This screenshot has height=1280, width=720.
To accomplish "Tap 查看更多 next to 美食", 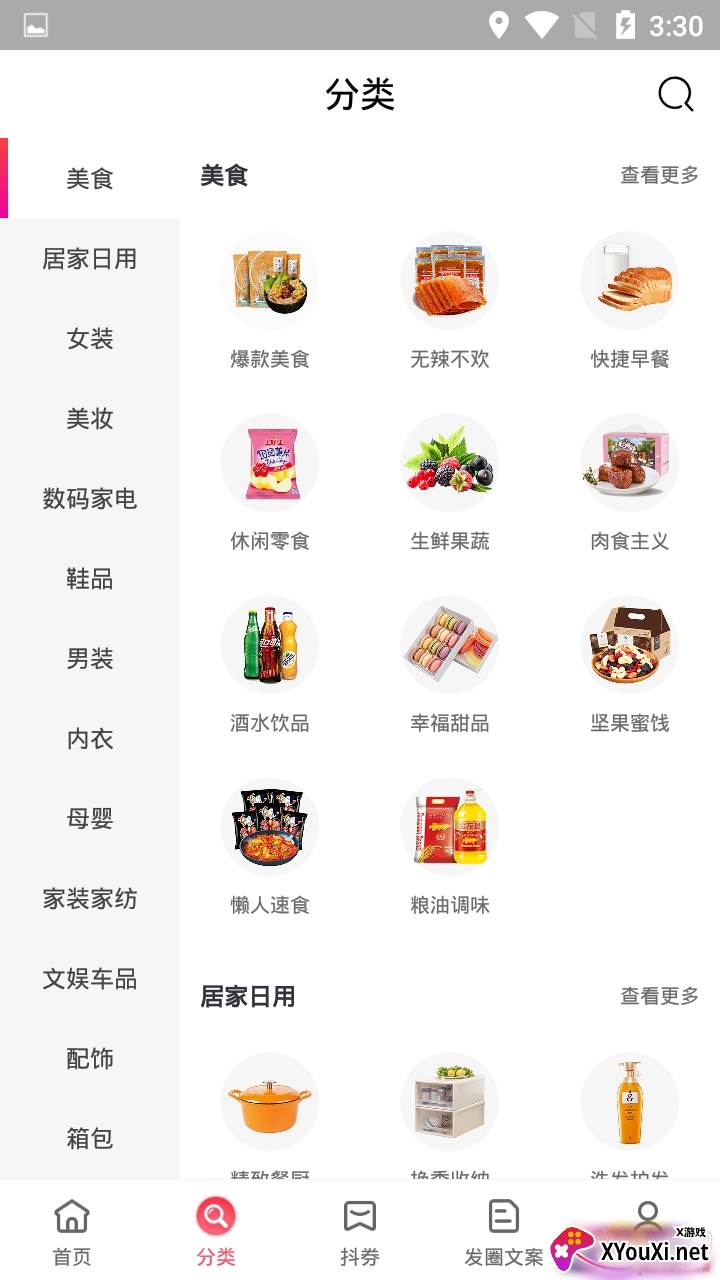I will tap(659, 176).
